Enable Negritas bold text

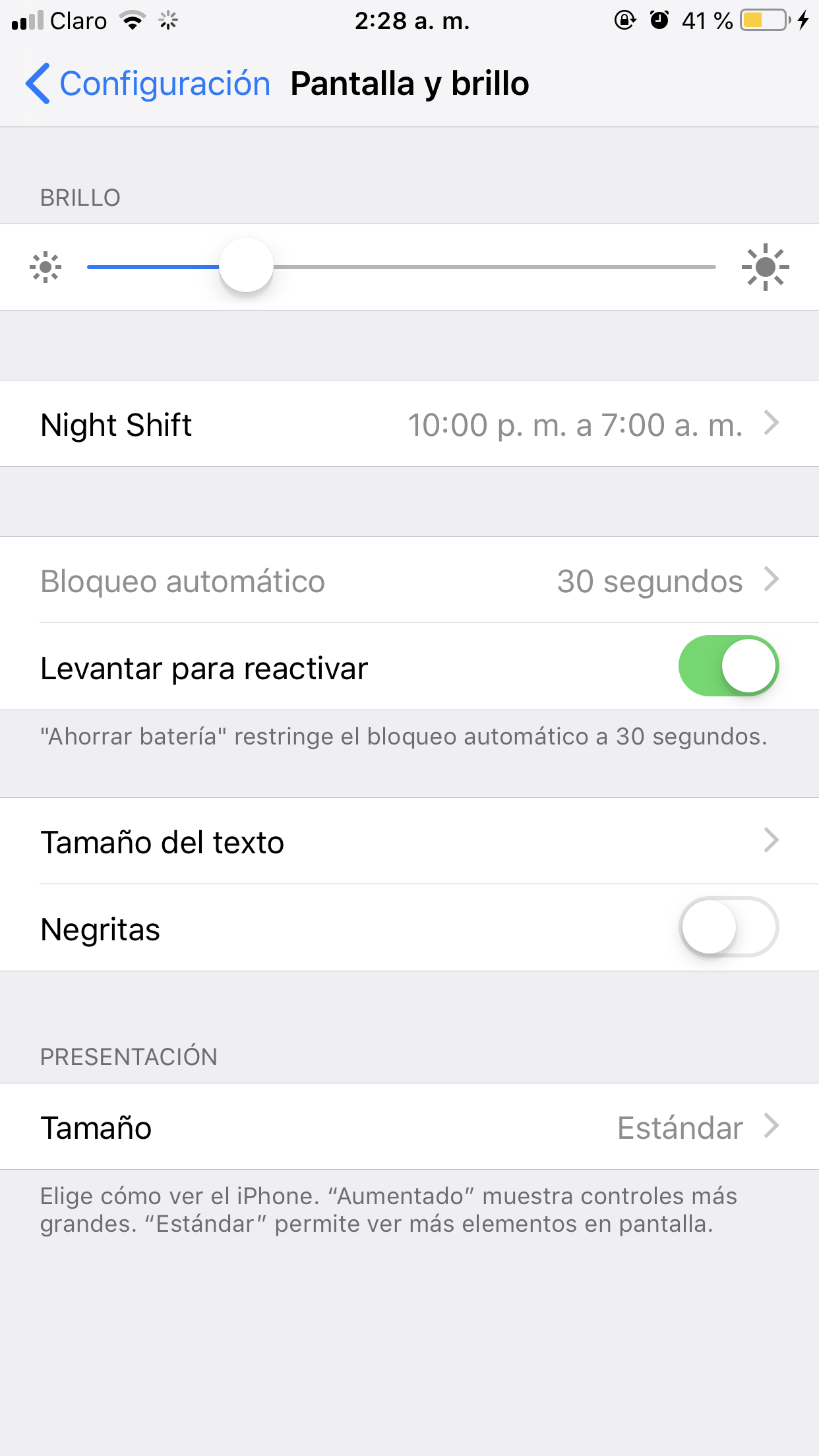(728, 927)
